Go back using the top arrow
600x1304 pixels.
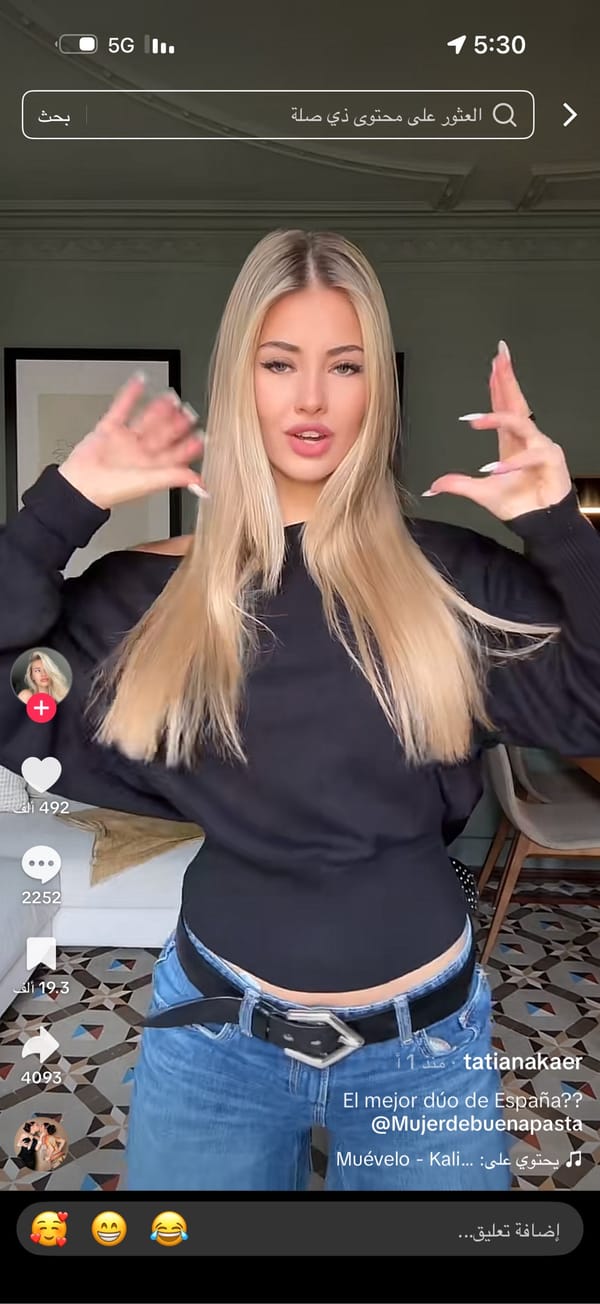point(569,115)
